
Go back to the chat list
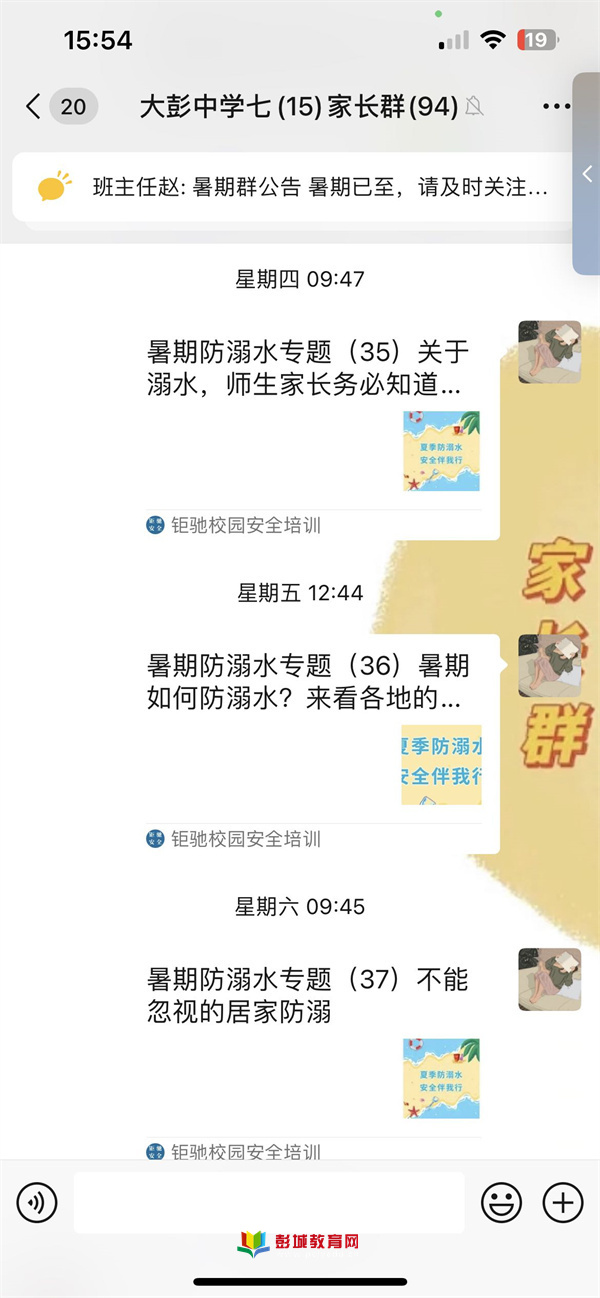click(35, 106)
